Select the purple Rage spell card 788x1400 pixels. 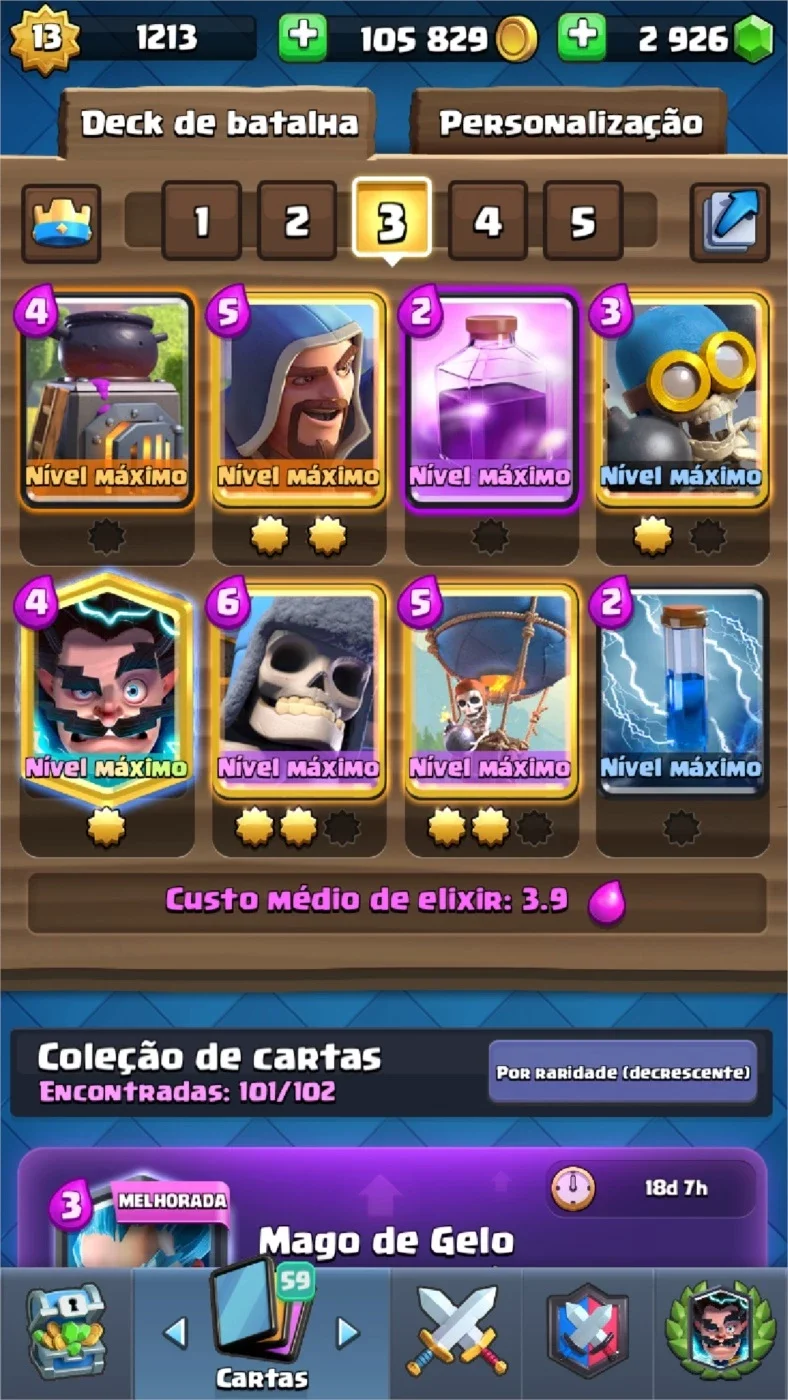(x=490, y=400)
